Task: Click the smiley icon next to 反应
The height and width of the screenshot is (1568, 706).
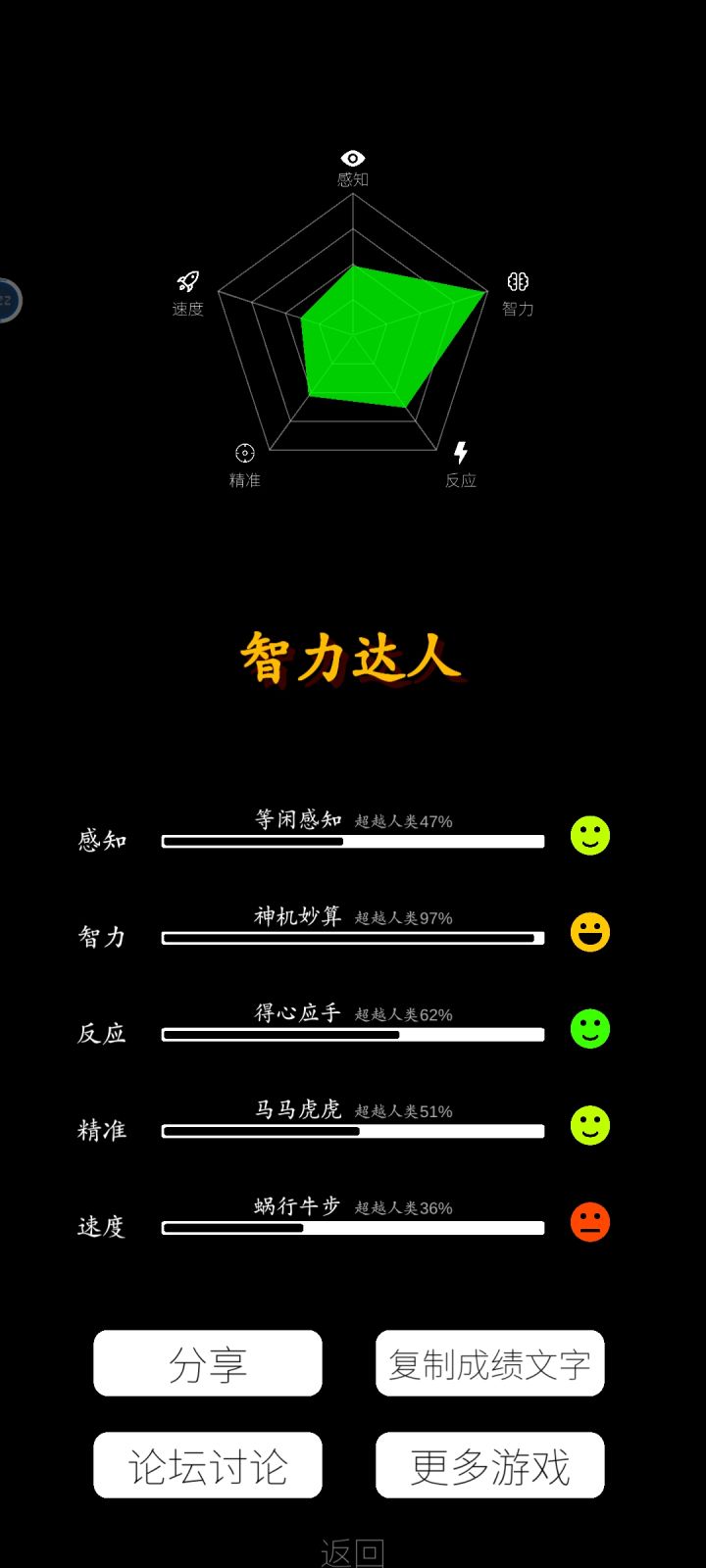Action: coord(589,1028)
